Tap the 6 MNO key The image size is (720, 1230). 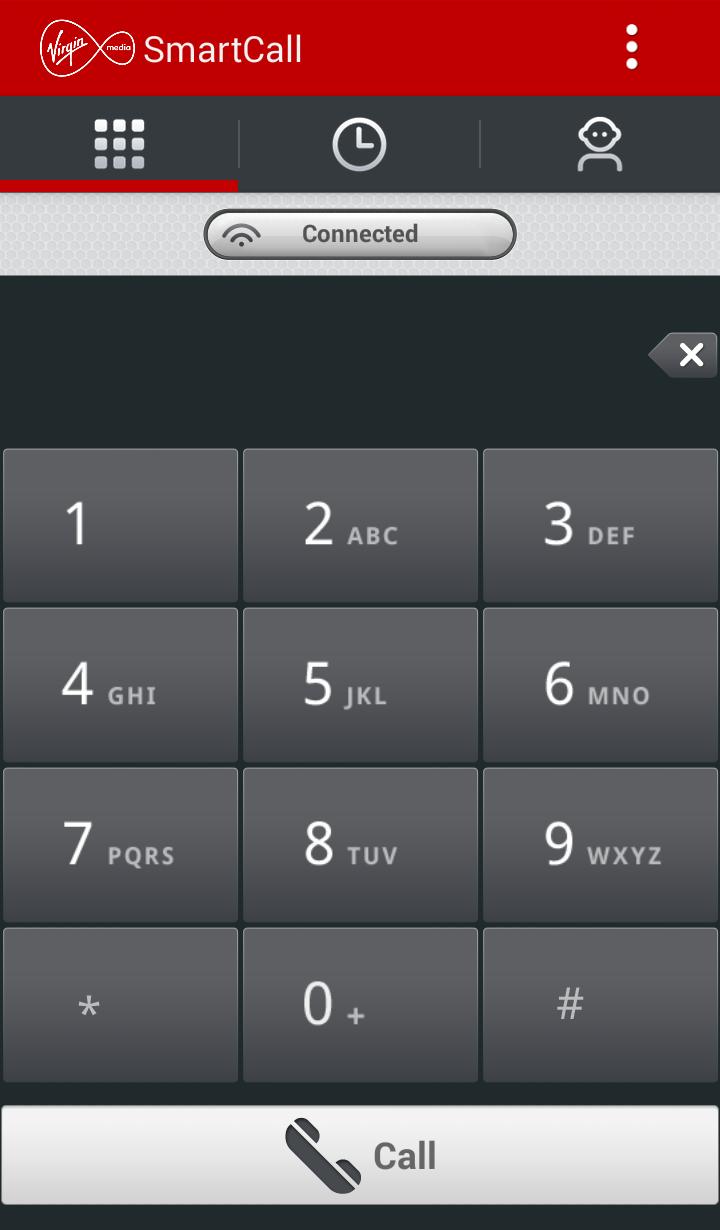click(x=600, y=685)
